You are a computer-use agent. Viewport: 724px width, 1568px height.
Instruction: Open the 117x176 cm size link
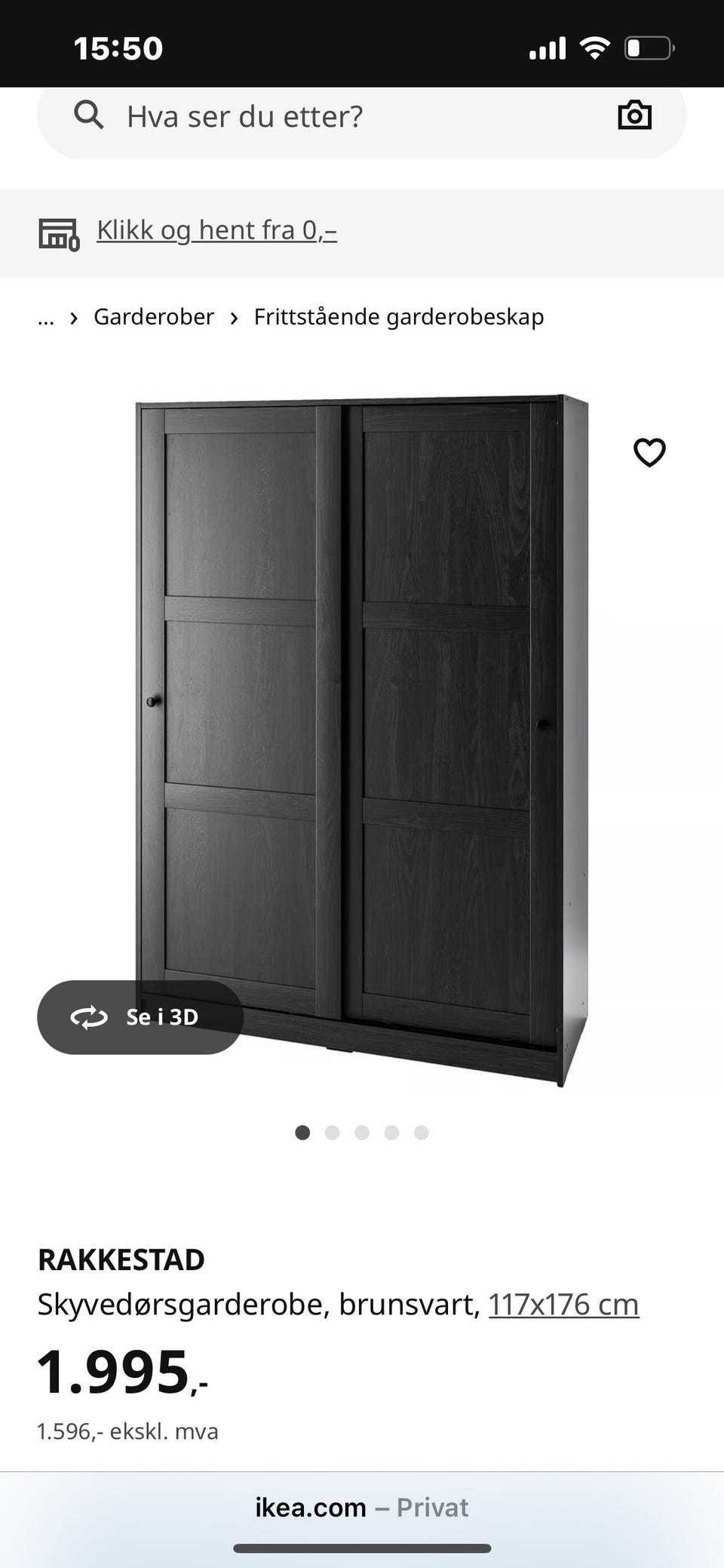coord(563,1305)
